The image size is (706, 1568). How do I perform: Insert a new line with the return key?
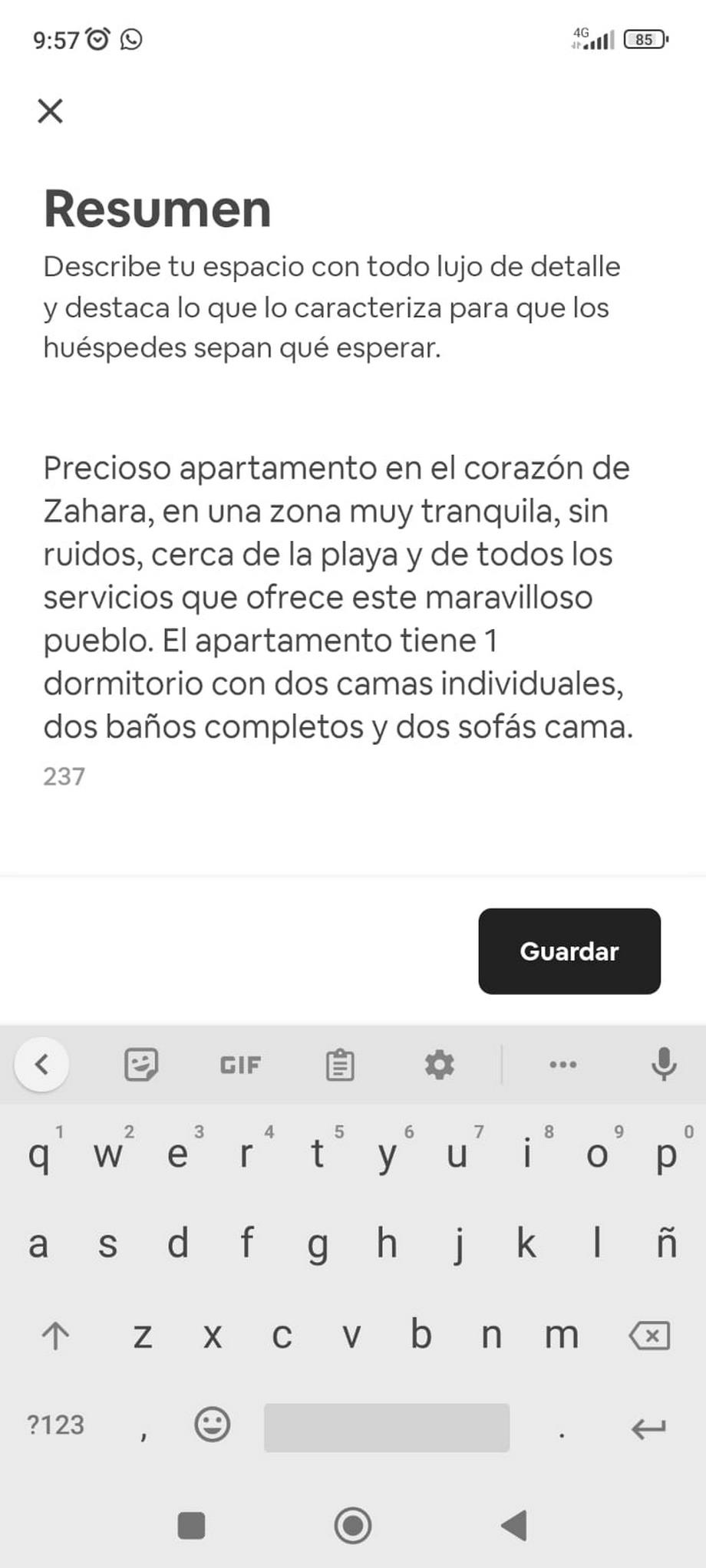[x=648, y=1427]
